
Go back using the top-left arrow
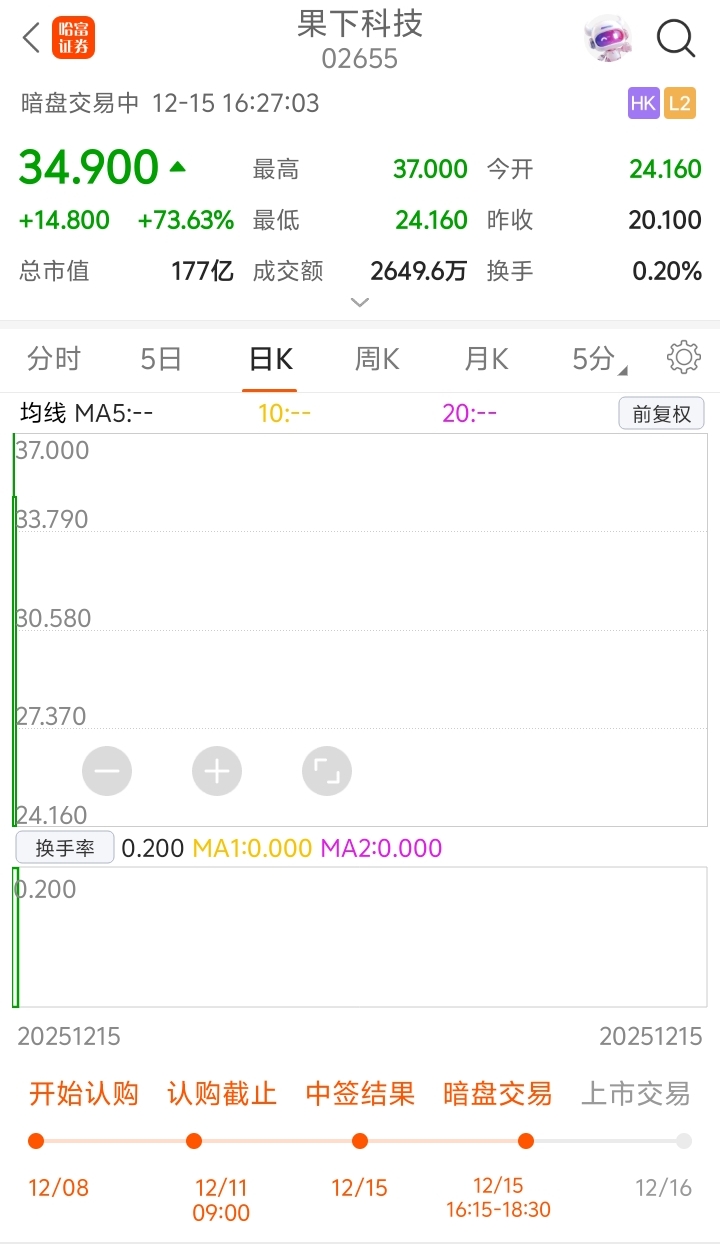32,39
